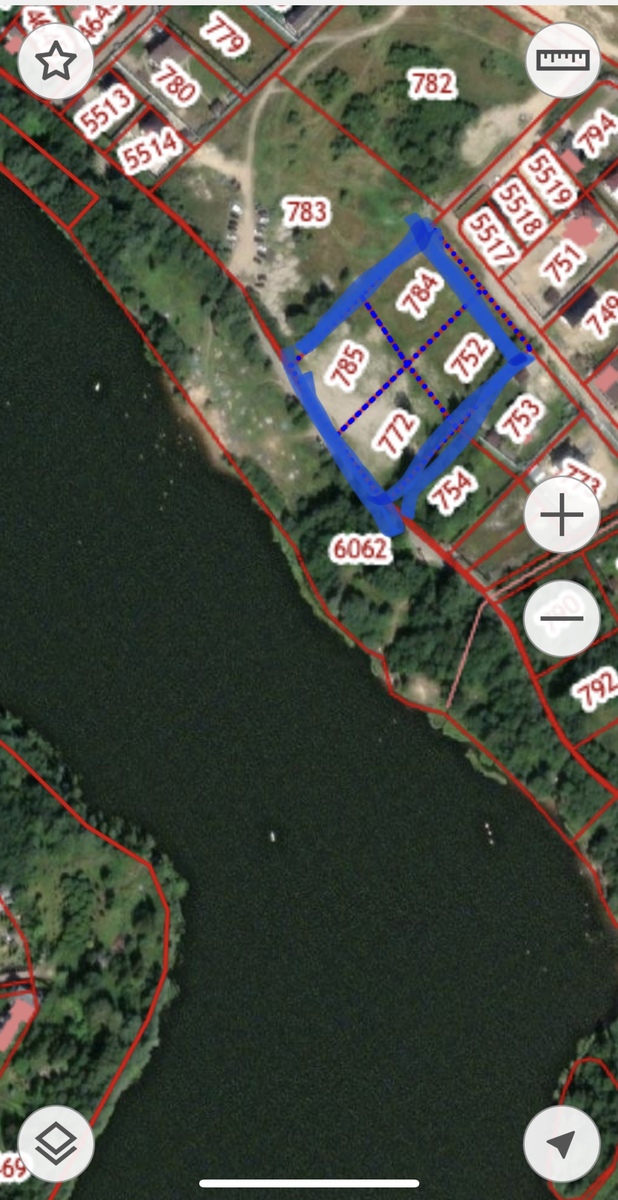Zoom out with the minus button
This screenshot has width=618, height=1200.
[x=561, y=618]
